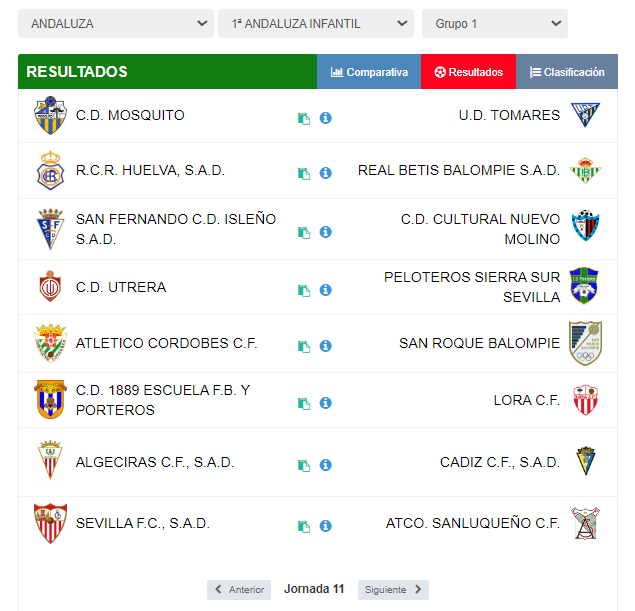Open the Real Betis Balompie S.A.D. team

coord(458,170)
